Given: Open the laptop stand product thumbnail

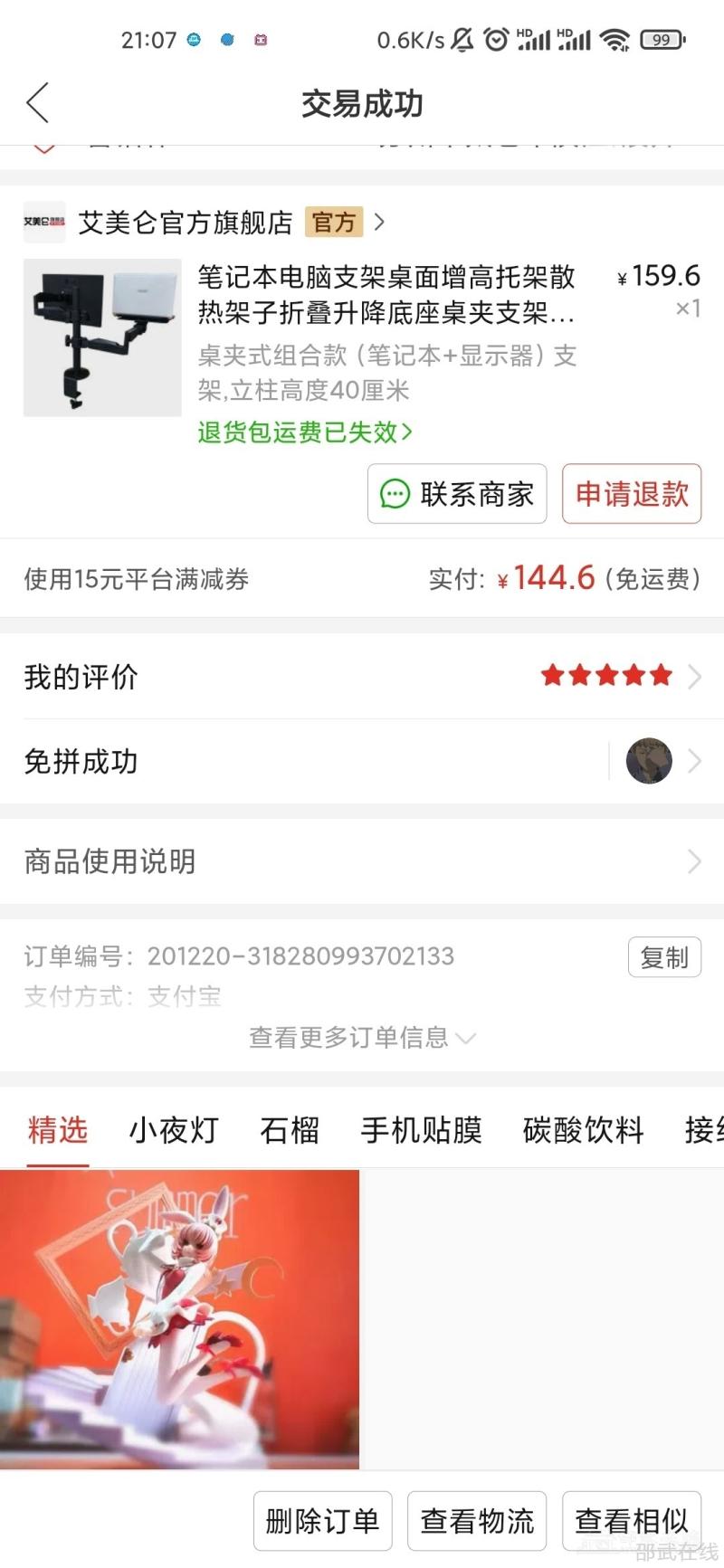Looking at the screenshot, I should [102, 337].
